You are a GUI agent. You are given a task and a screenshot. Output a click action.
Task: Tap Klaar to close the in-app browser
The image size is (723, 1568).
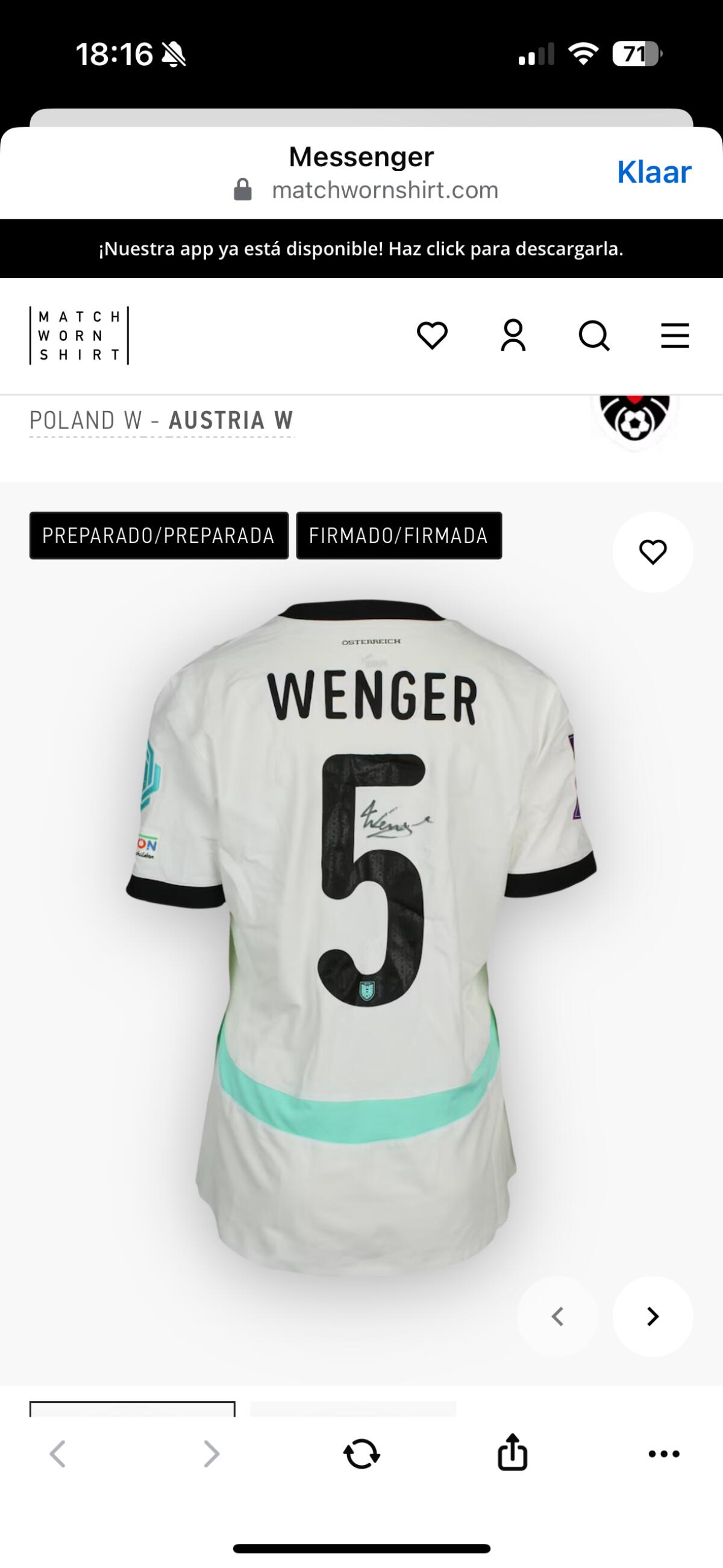click(654, 172)
